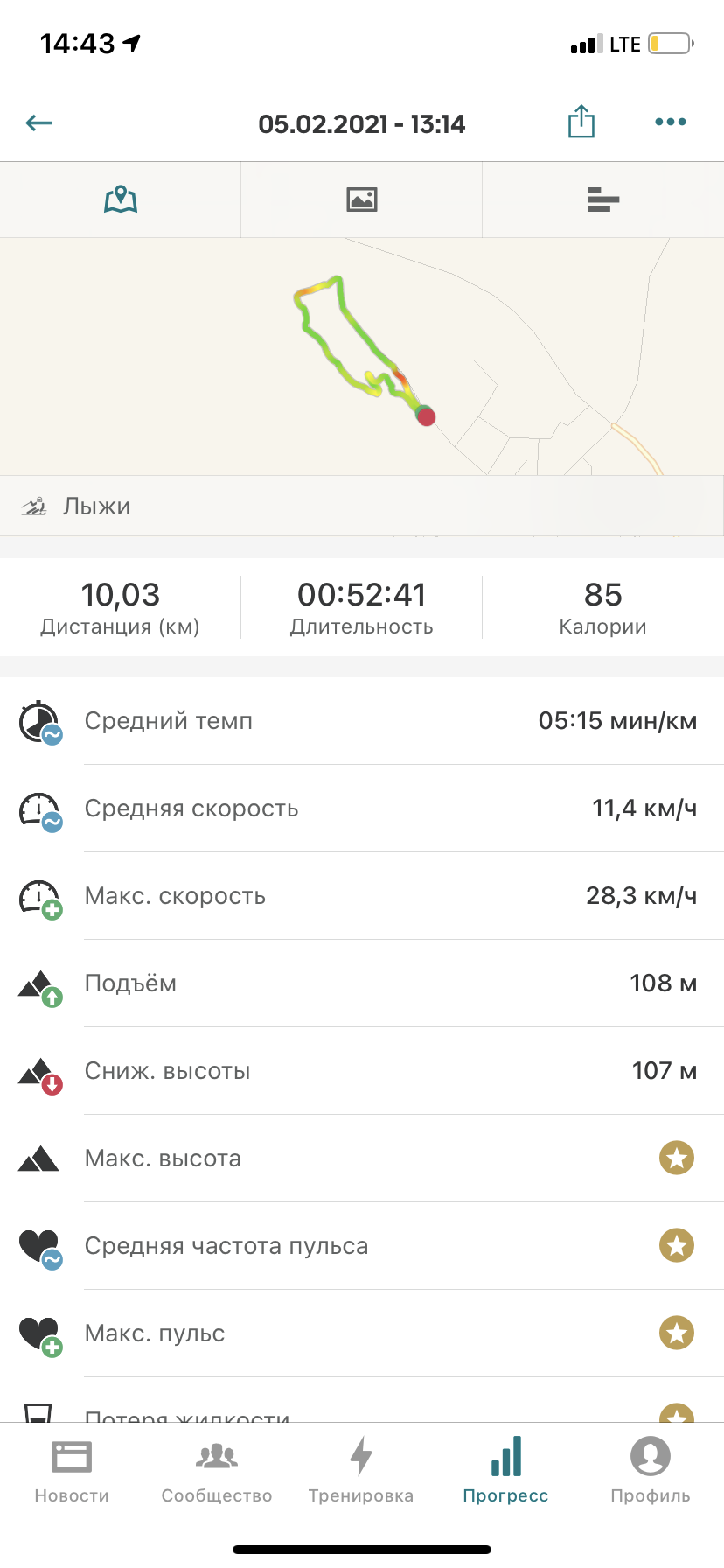724x1568 pixels.
Task: Open the Профиль tab
Action: coord(651,1470)
